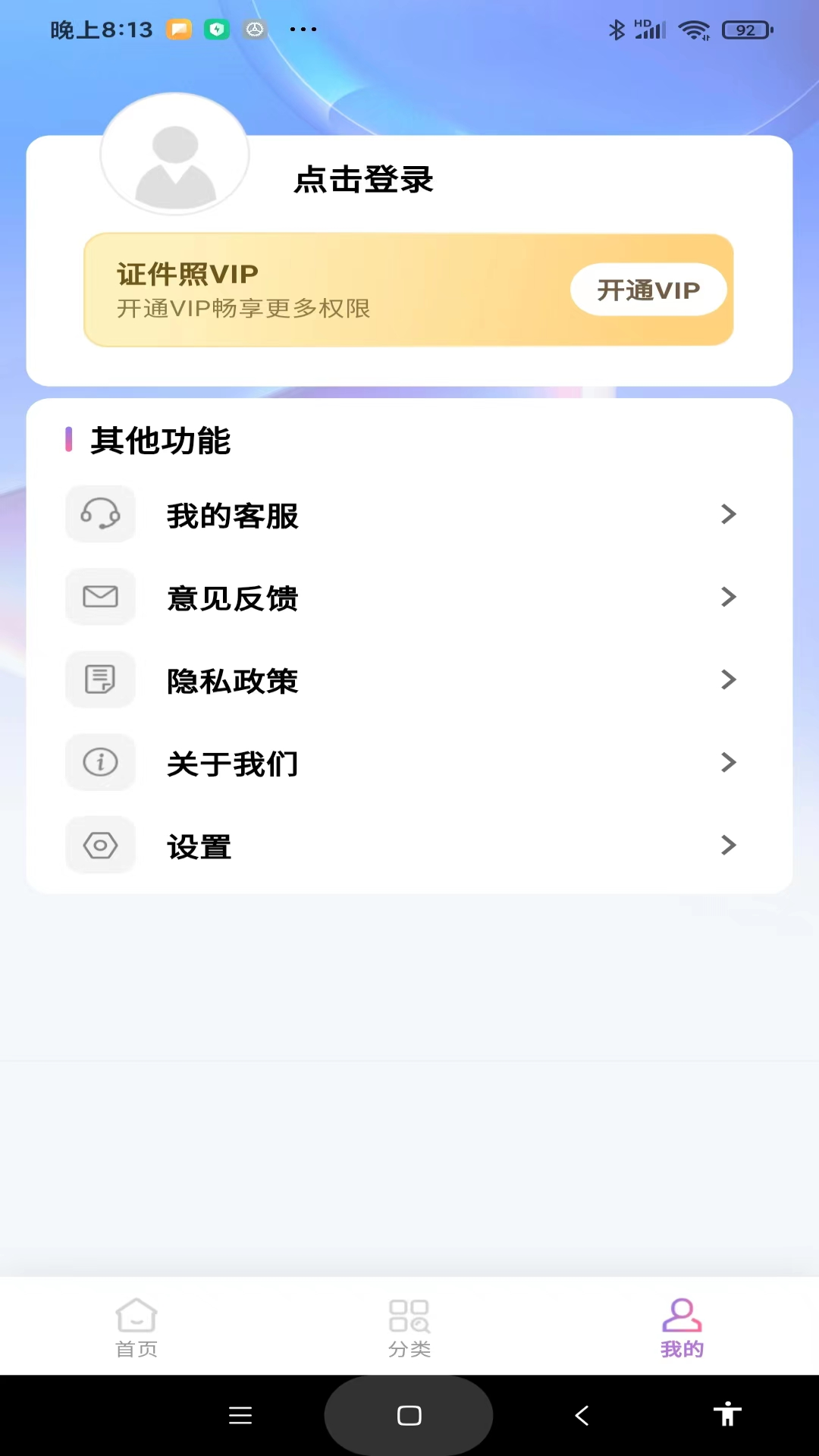
Task: Tap the default profile avatar
Action: 175,154
